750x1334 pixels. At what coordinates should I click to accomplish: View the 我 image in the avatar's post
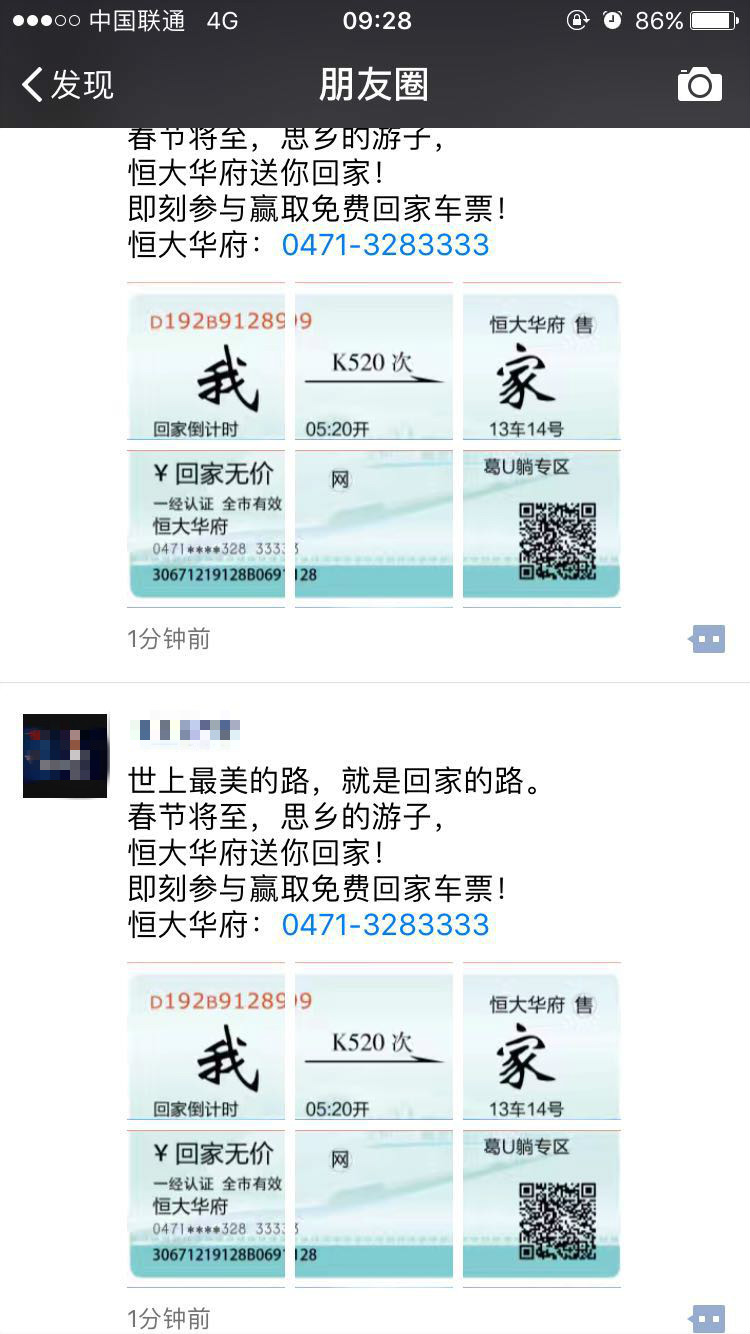[x=207, y=1042]
